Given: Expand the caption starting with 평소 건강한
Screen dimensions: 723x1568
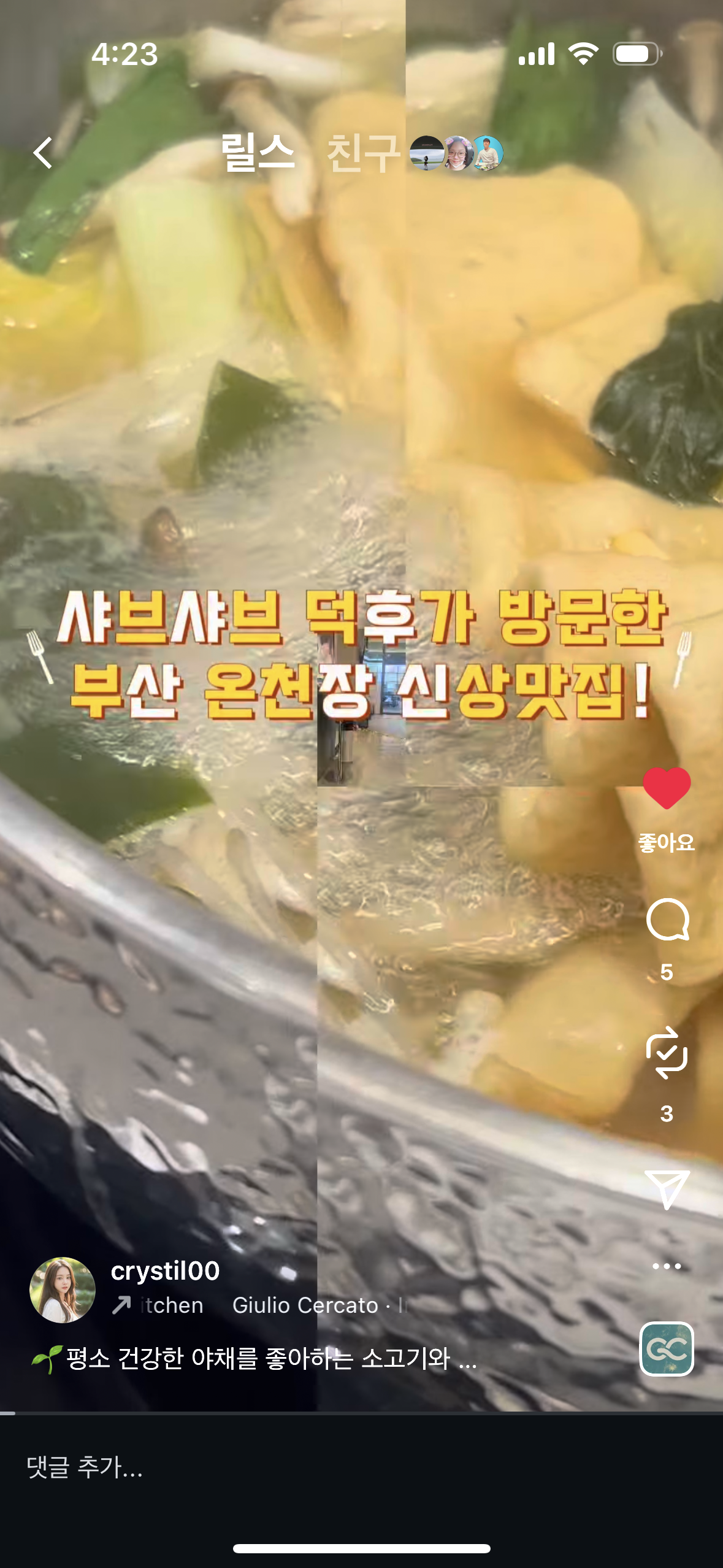Looking at the screenshot, I should click(x=270, y=1359).
